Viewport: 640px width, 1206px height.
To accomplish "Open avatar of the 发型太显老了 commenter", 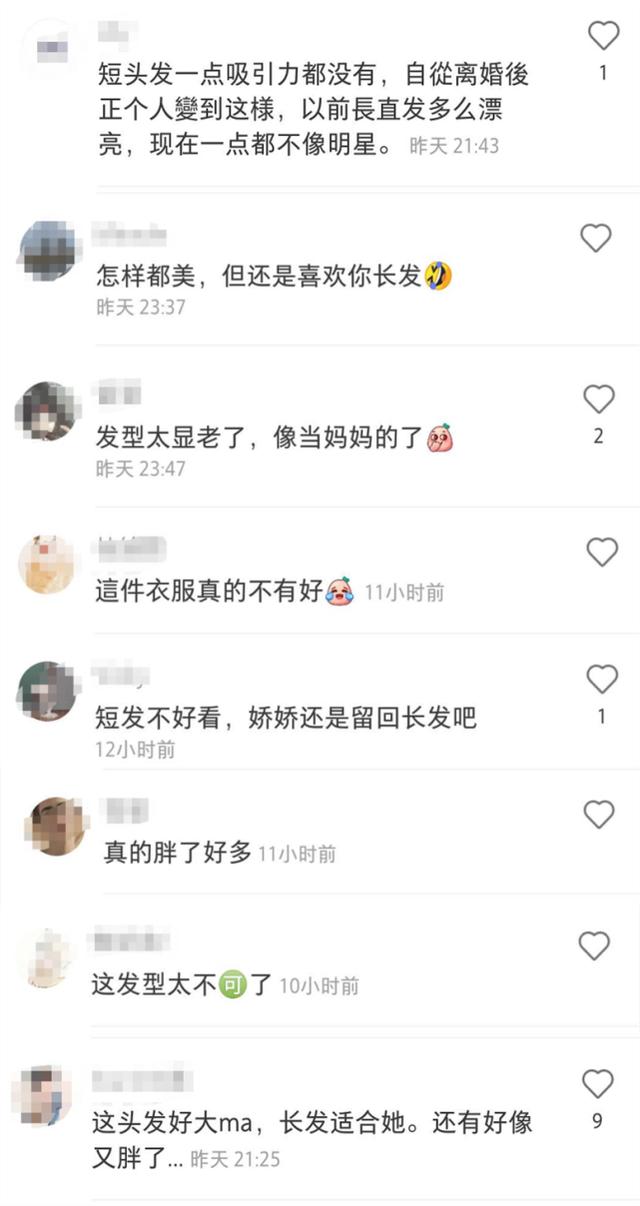I will point(47,410).
